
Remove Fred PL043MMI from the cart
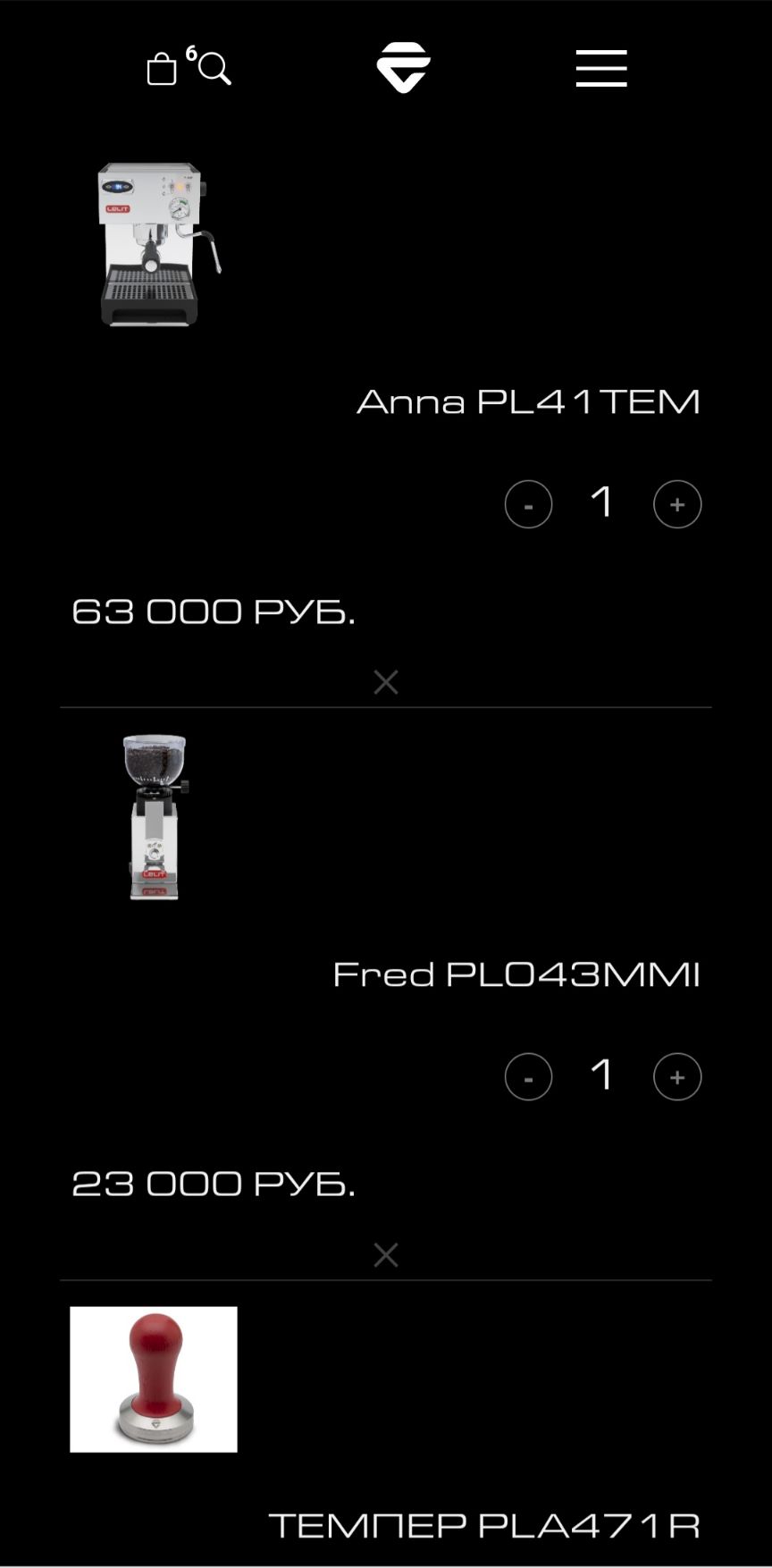[386, 1254]
